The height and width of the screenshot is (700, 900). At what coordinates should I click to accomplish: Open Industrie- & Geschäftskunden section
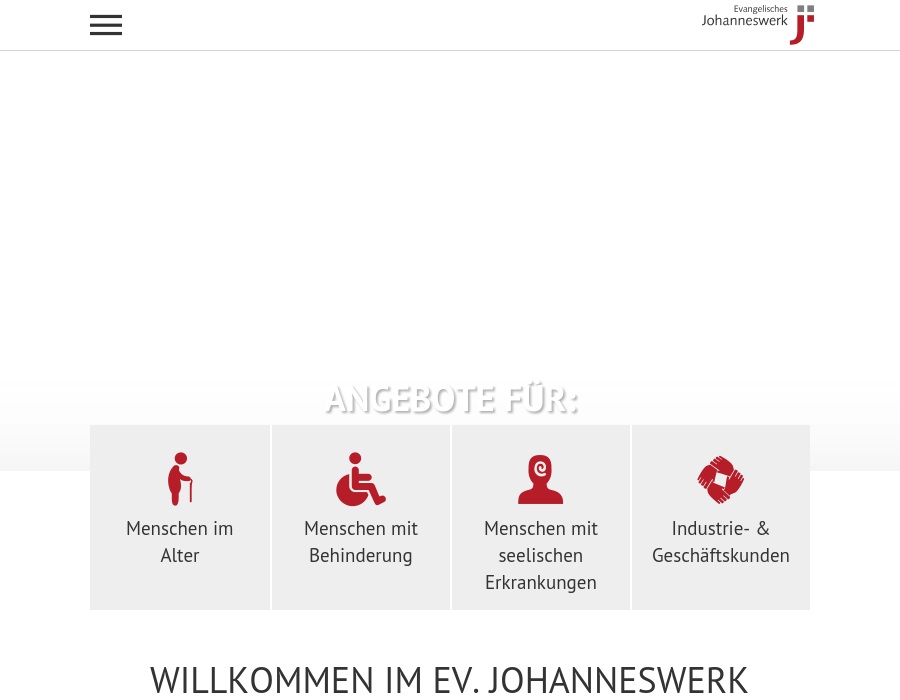pos(720,517)
